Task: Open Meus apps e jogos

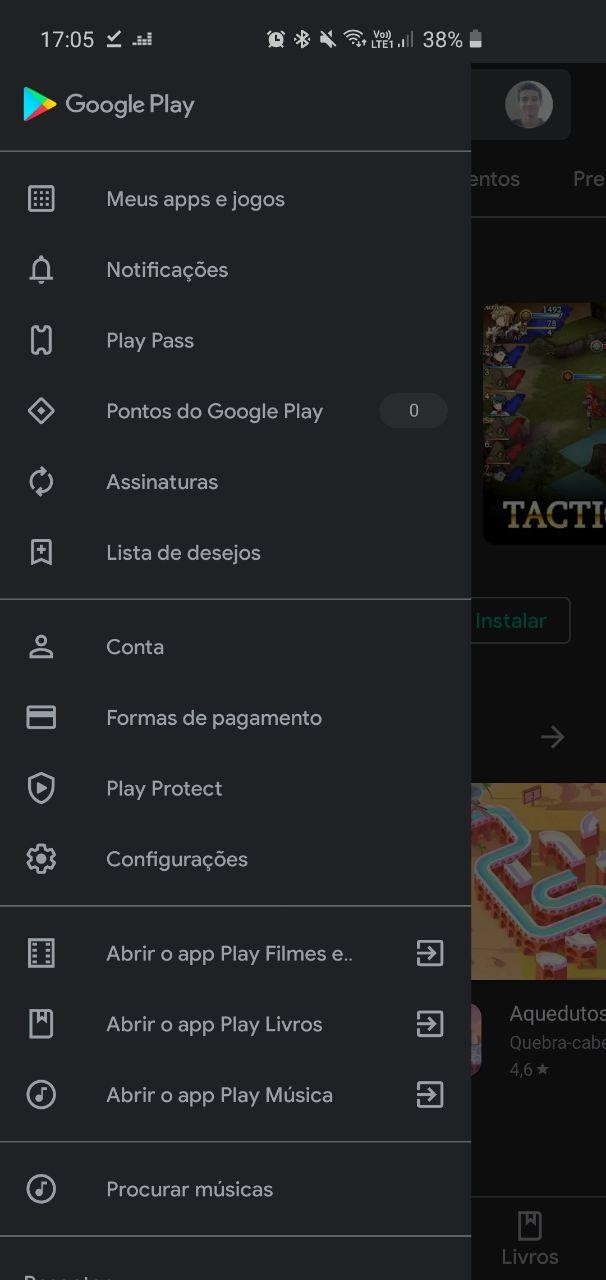Action: (x=195, y=199)
